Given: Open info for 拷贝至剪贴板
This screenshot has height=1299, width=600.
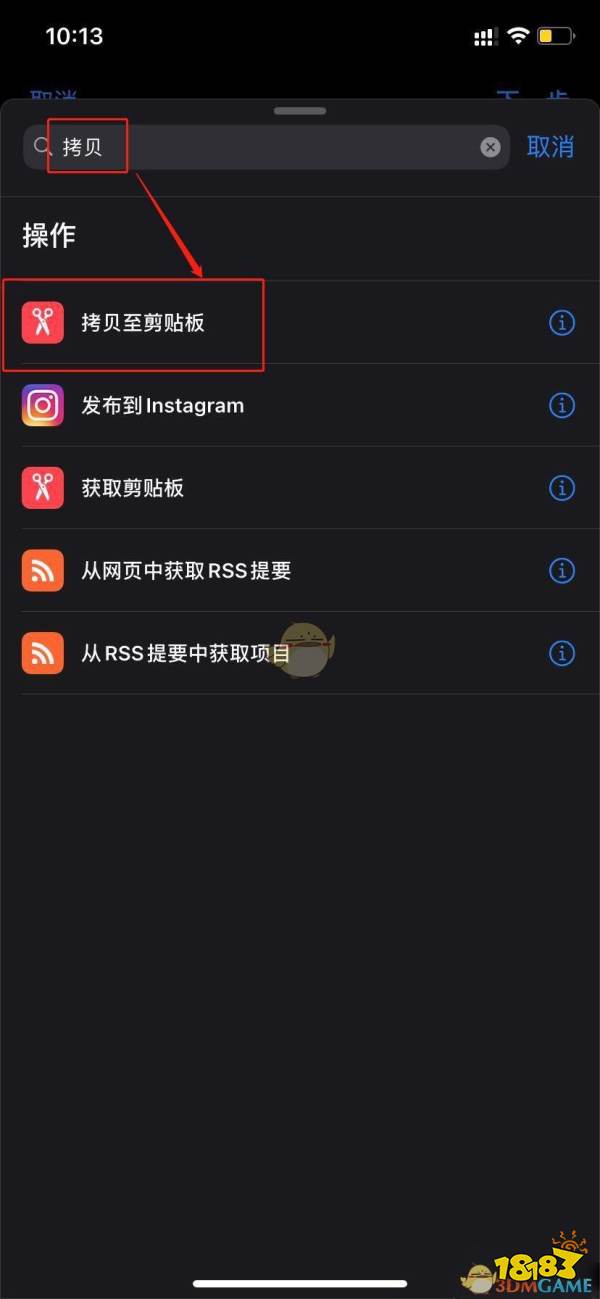Looking at the screenshot, I should click(x=562, y=323).
